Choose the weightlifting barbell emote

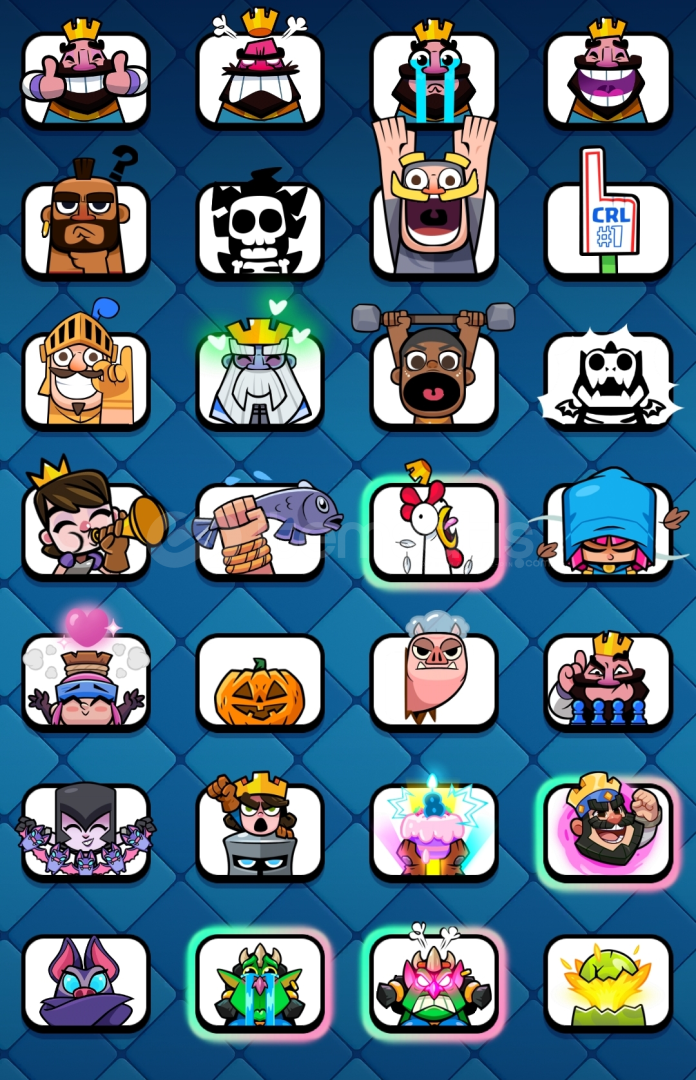433,379
